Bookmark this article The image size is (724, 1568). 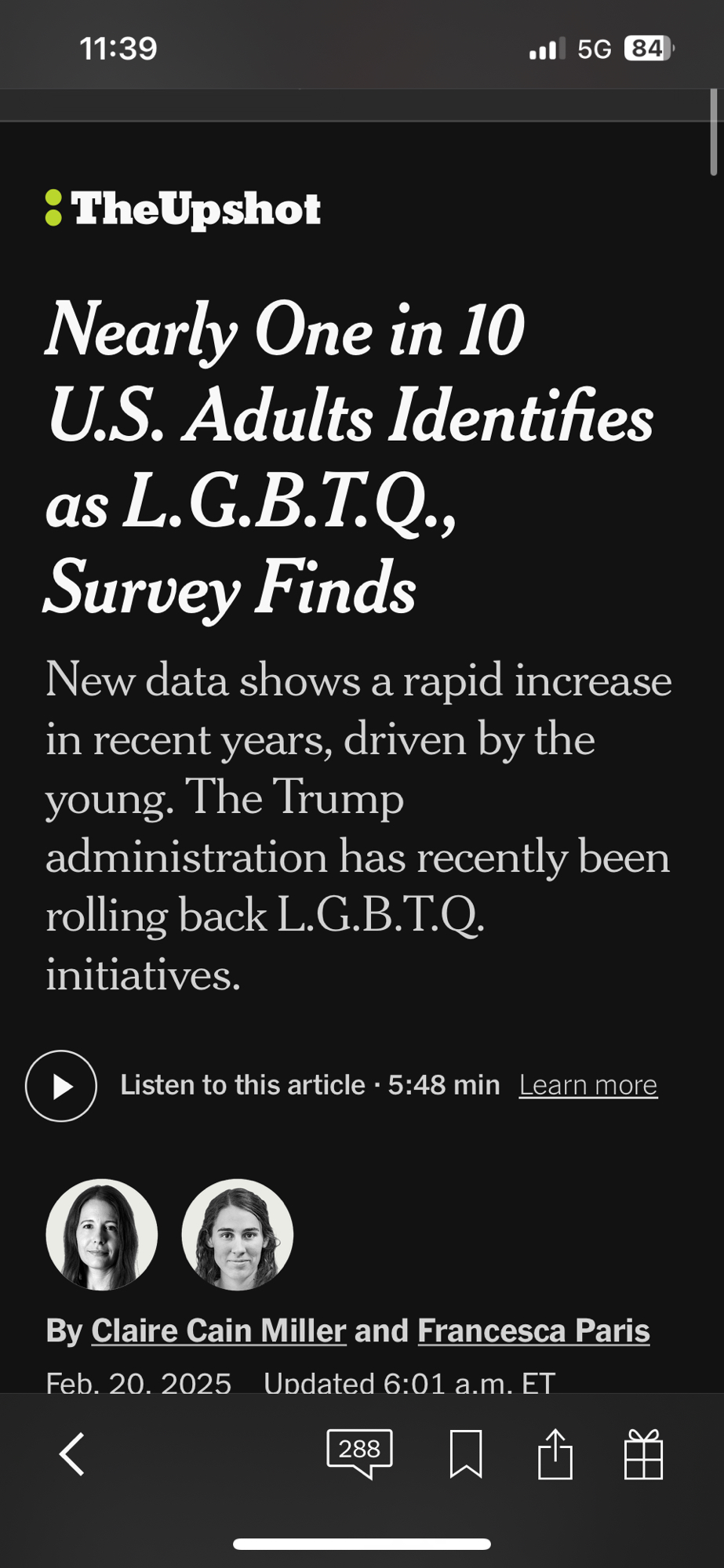[465, 1454]
